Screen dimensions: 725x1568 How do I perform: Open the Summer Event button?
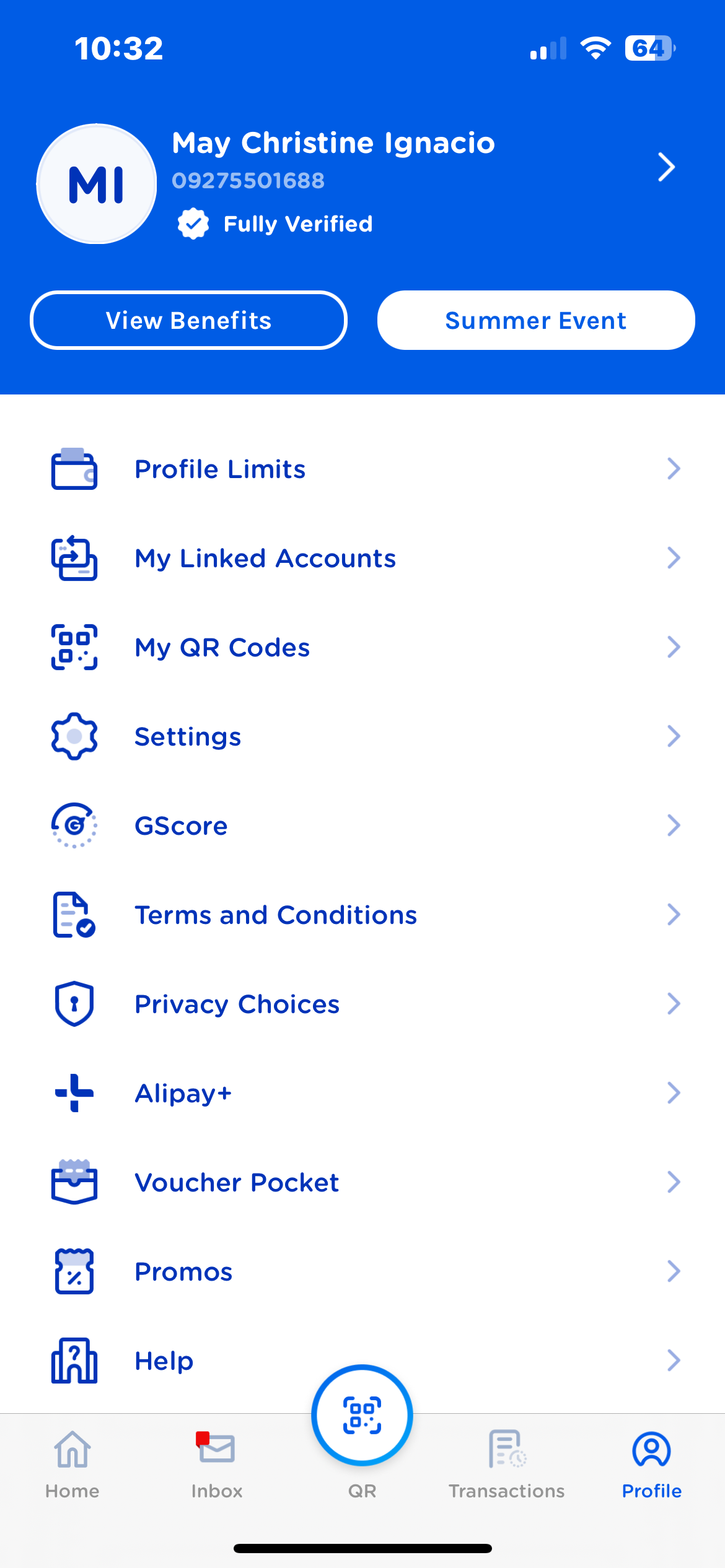coord(536,321)
